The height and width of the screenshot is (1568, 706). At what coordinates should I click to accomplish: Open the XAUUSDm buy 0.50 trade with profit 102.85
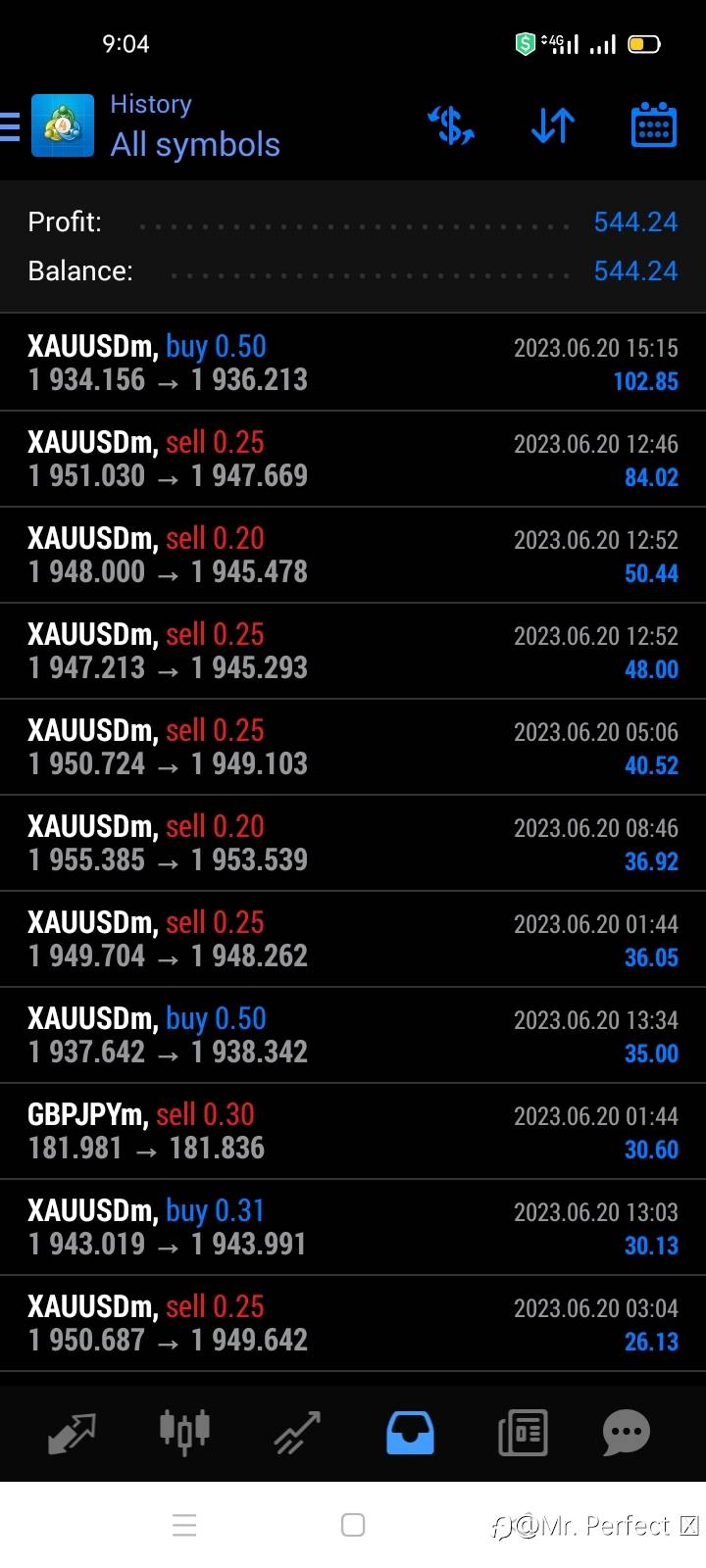coord(353,363)
